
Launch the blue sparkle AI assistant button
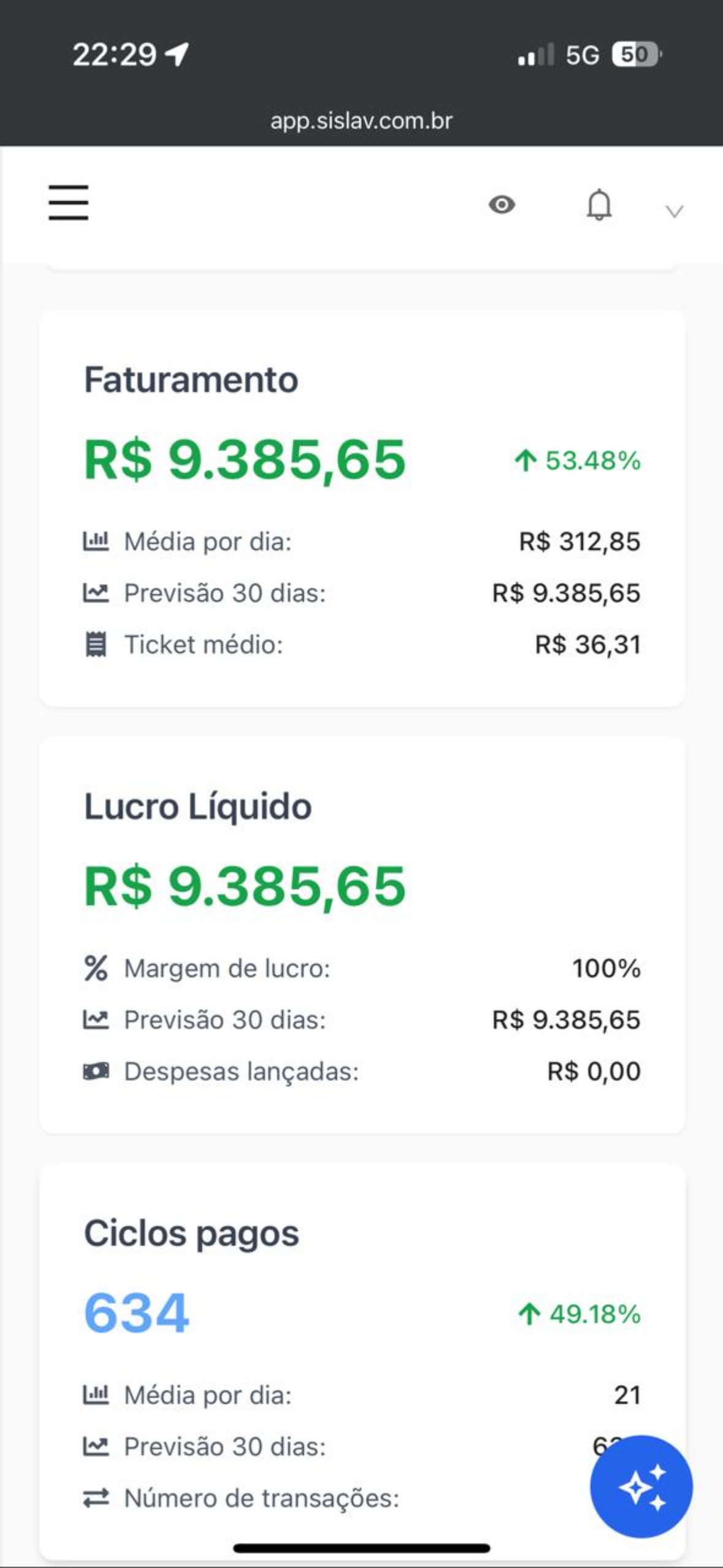pos(641,1486)
